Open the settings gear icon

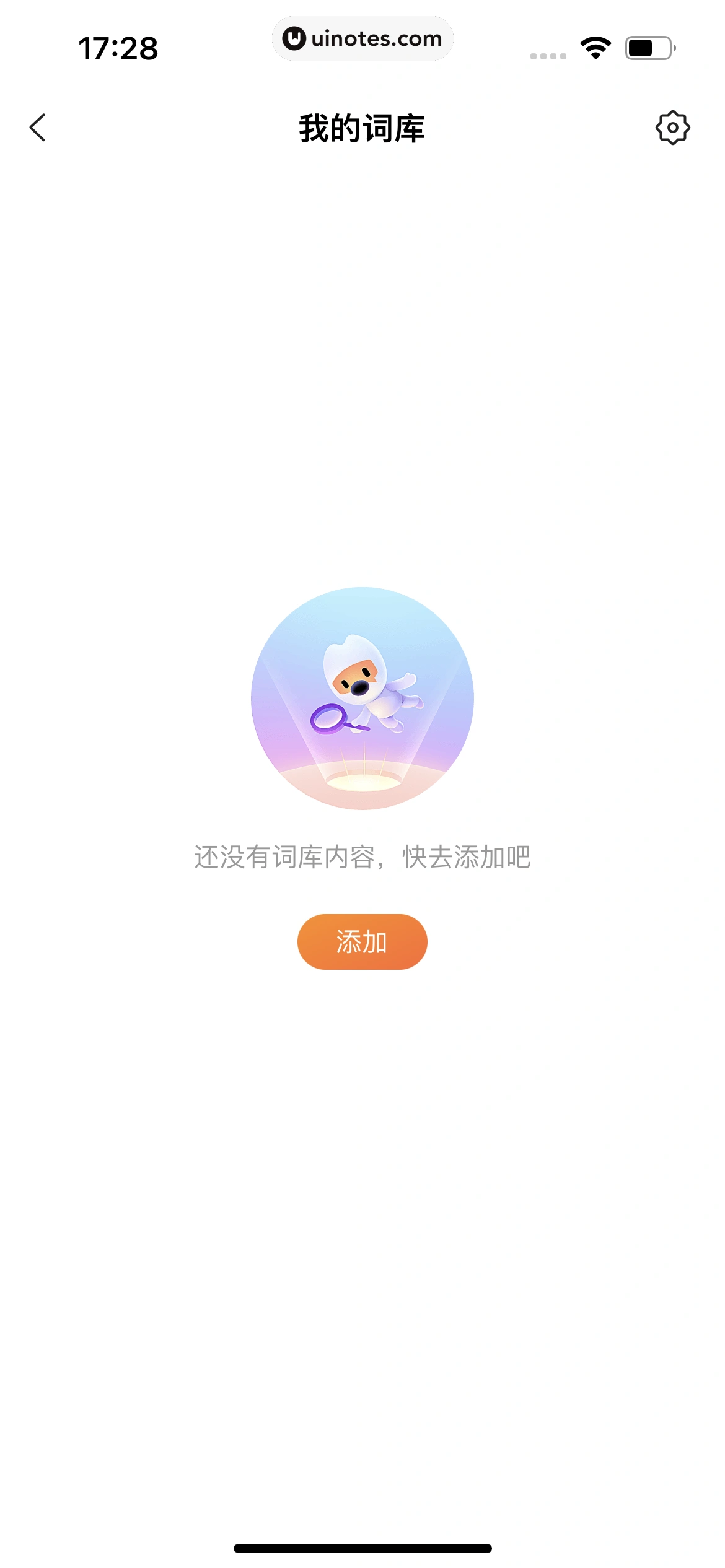click(672, 128)
